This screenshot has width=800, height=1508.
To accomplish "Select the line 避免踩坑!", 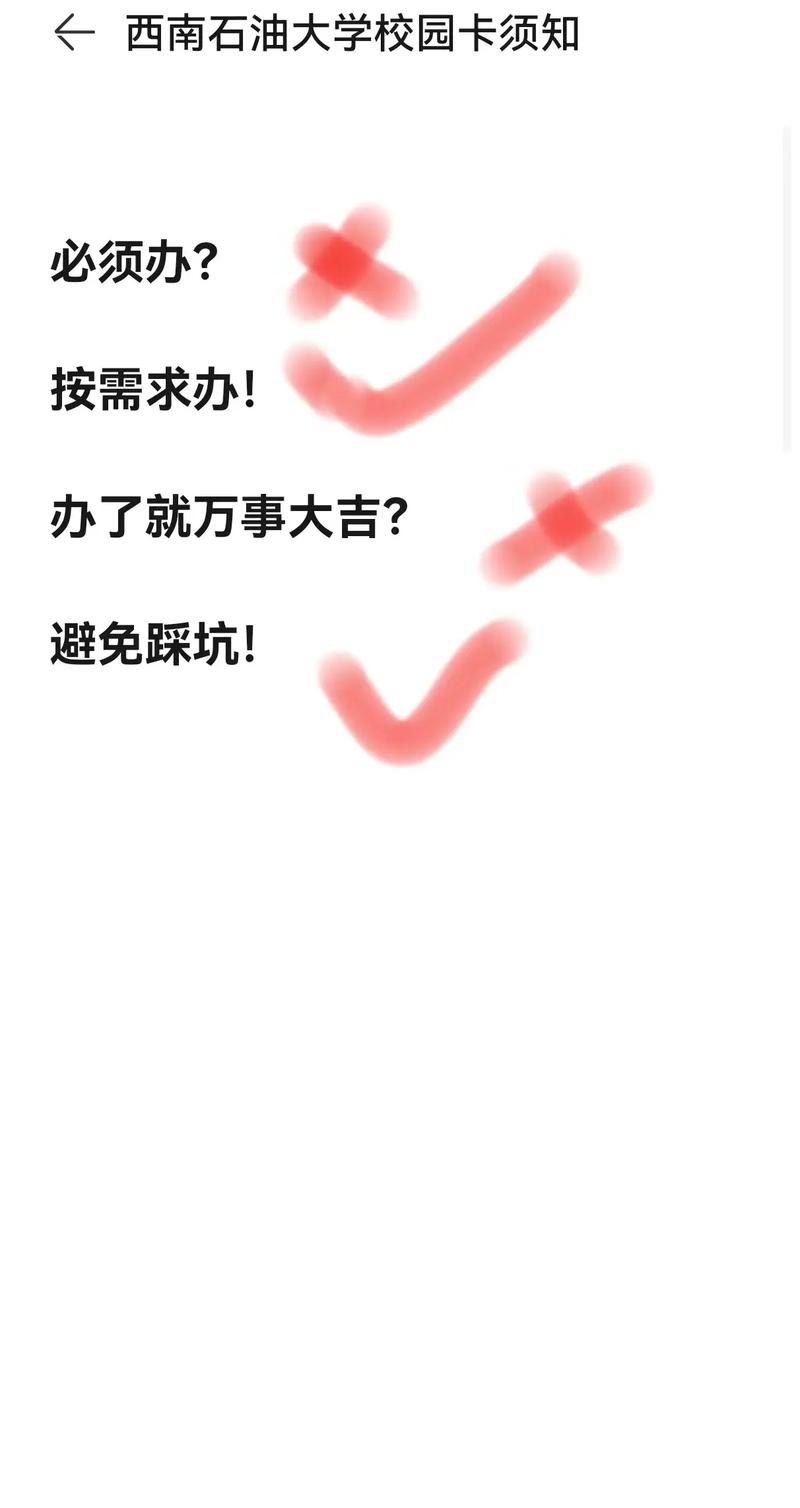I will pos(155,645).
